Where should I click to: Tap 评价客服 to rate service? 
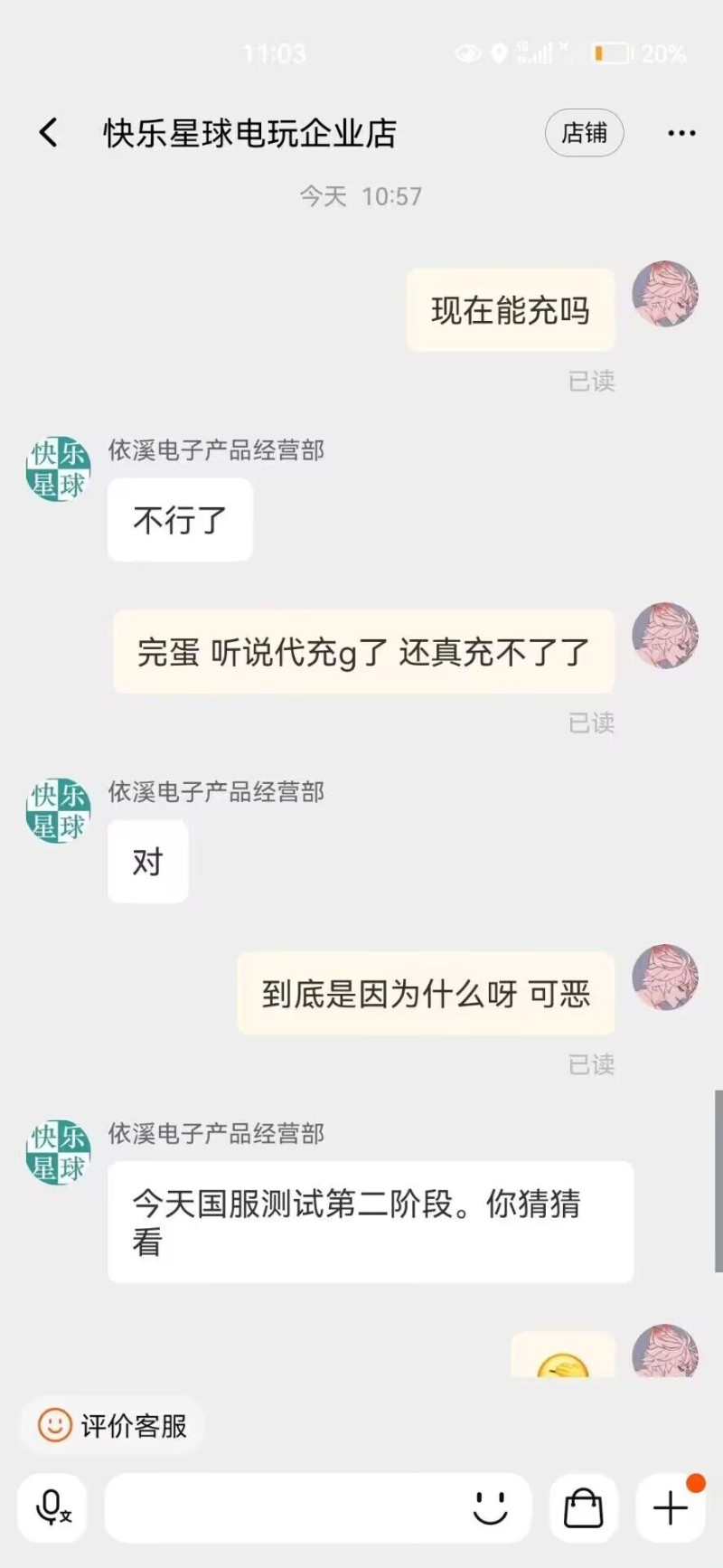(113, 1426)
